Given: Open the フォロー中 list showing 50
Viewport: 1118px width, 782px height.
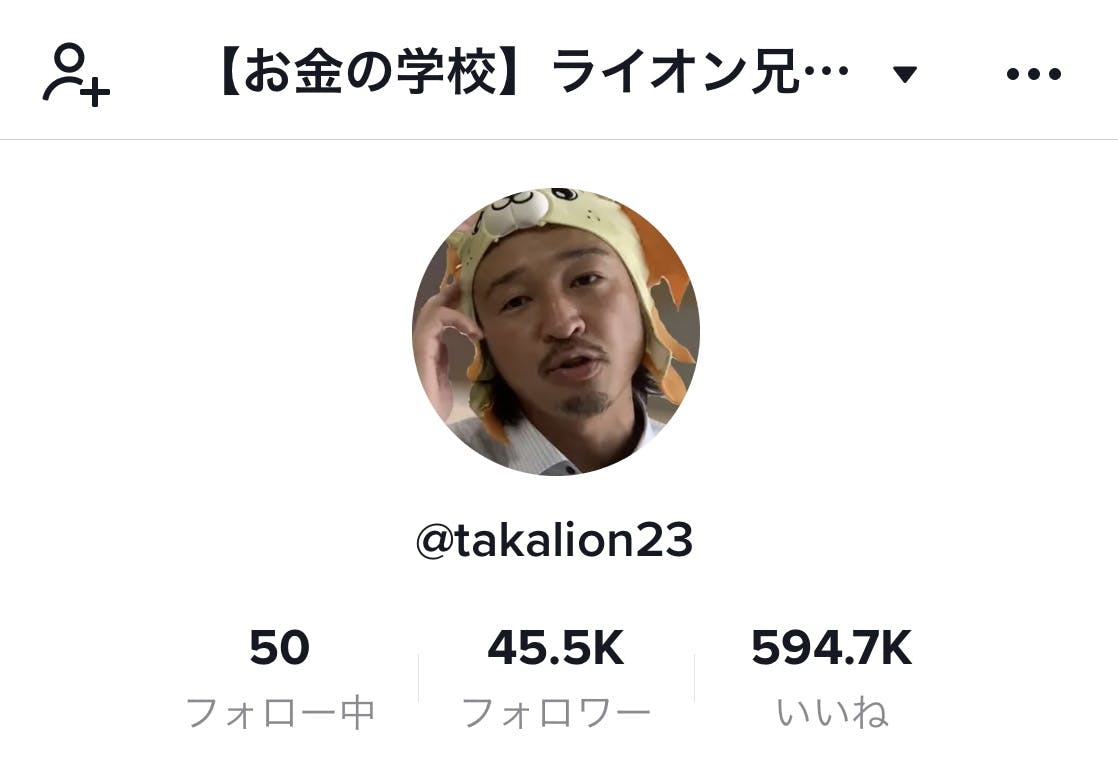Looking at the screenshot, I should coord(280,676).
